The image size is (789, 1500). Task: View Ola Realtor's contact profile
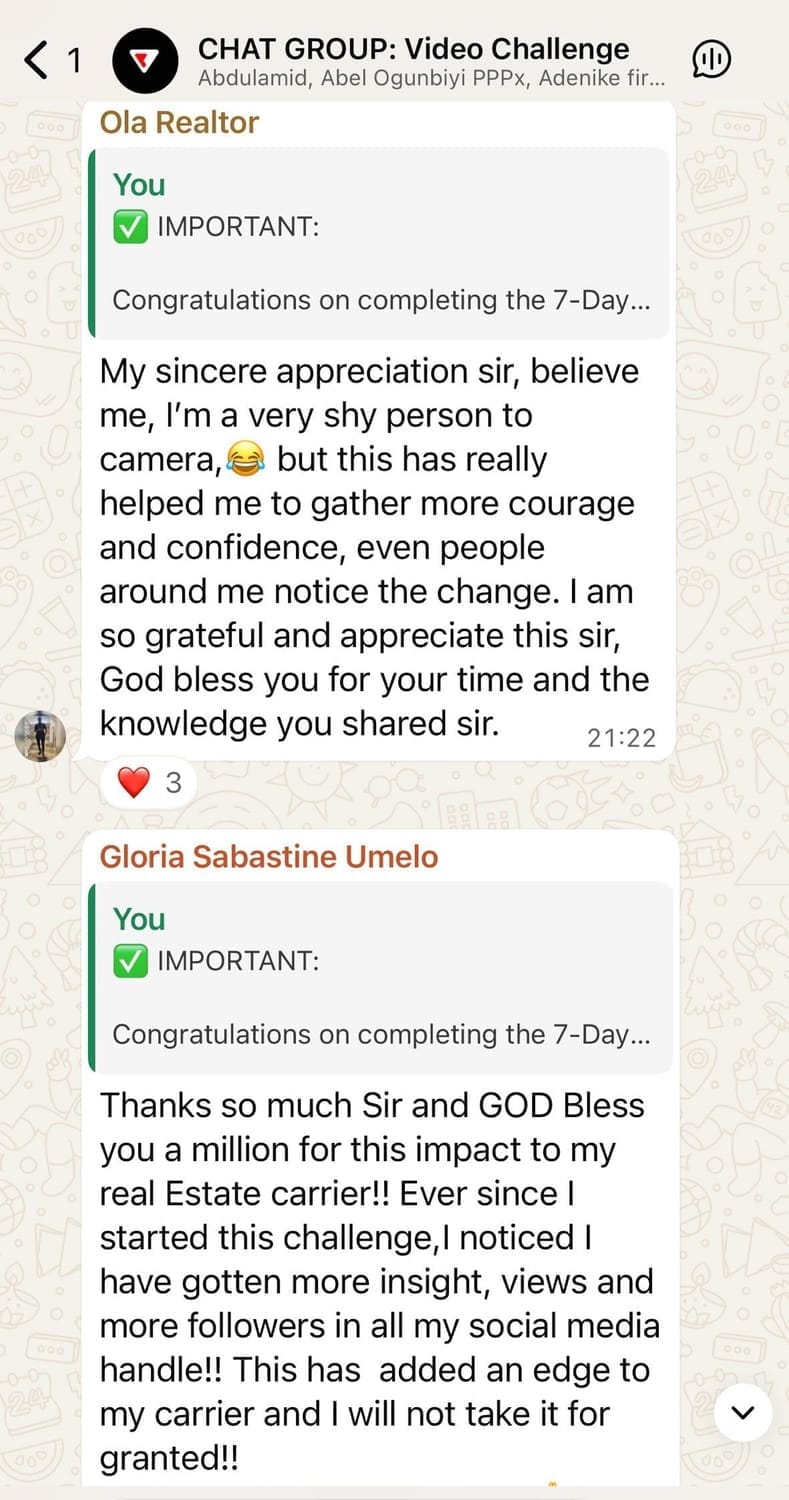point(179,123)
